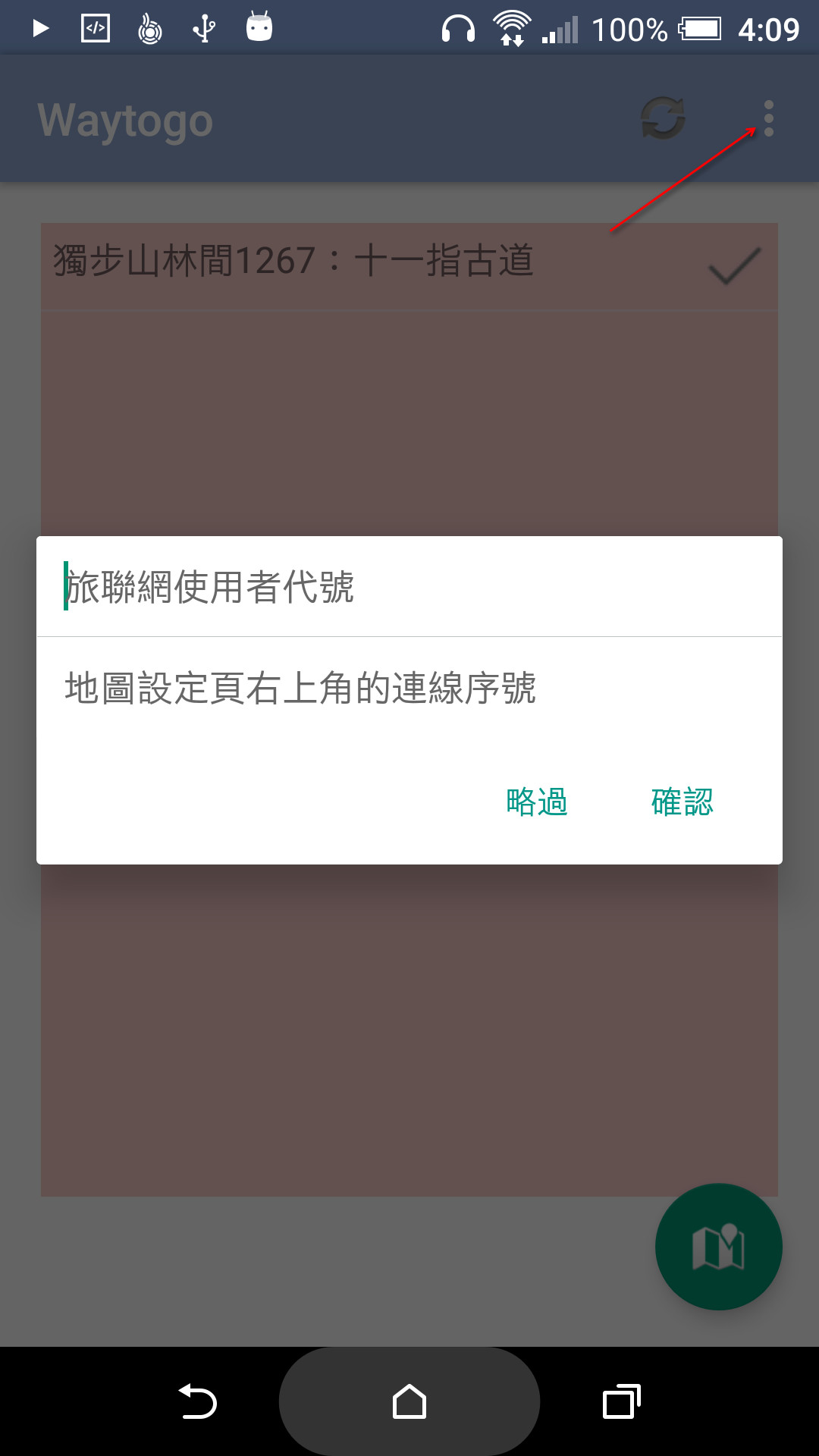Go to the home screen
Screen dimensions: 819x1456
click(409, 1401)
